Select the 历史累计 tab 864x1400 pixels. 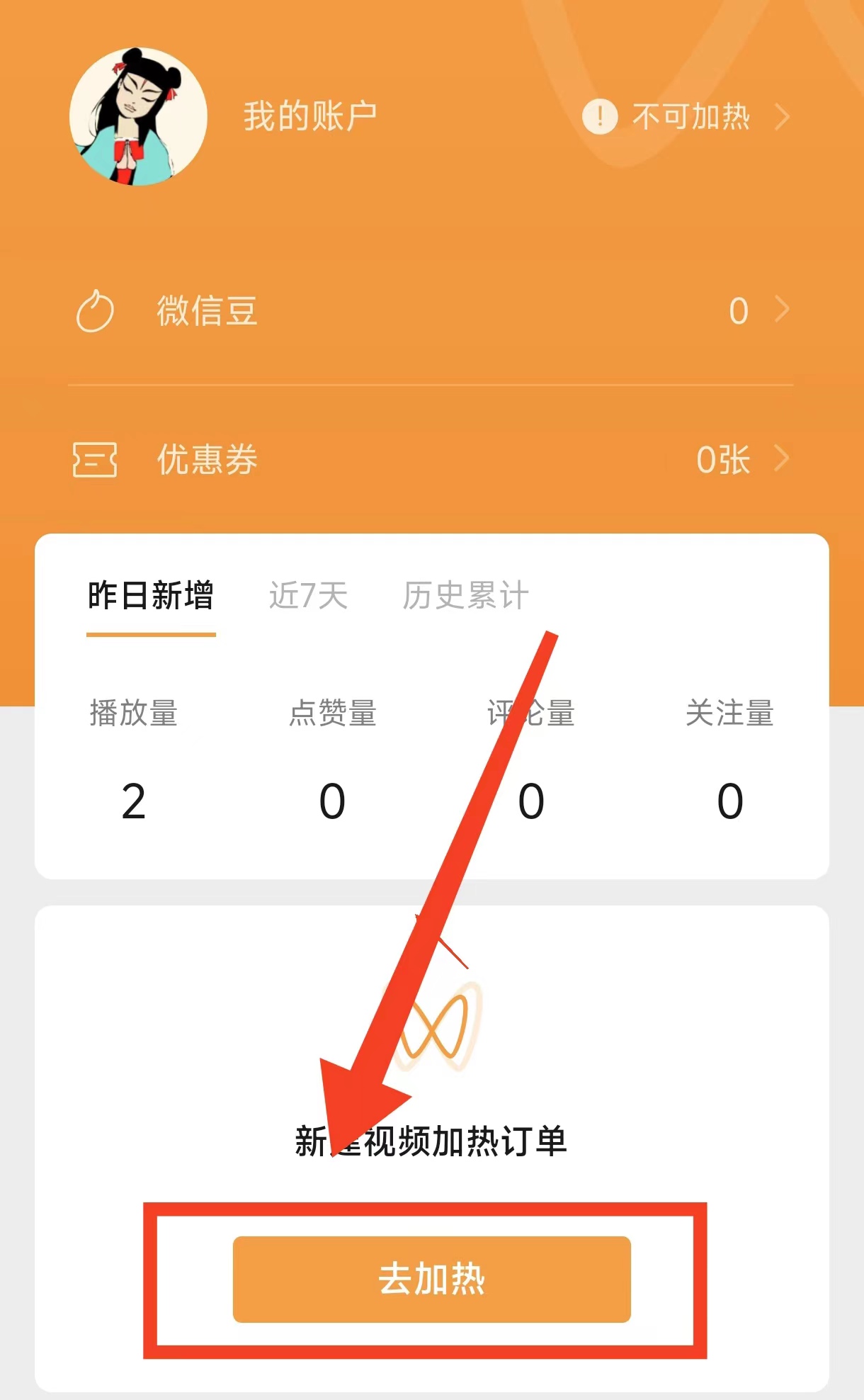click(465, 595)
